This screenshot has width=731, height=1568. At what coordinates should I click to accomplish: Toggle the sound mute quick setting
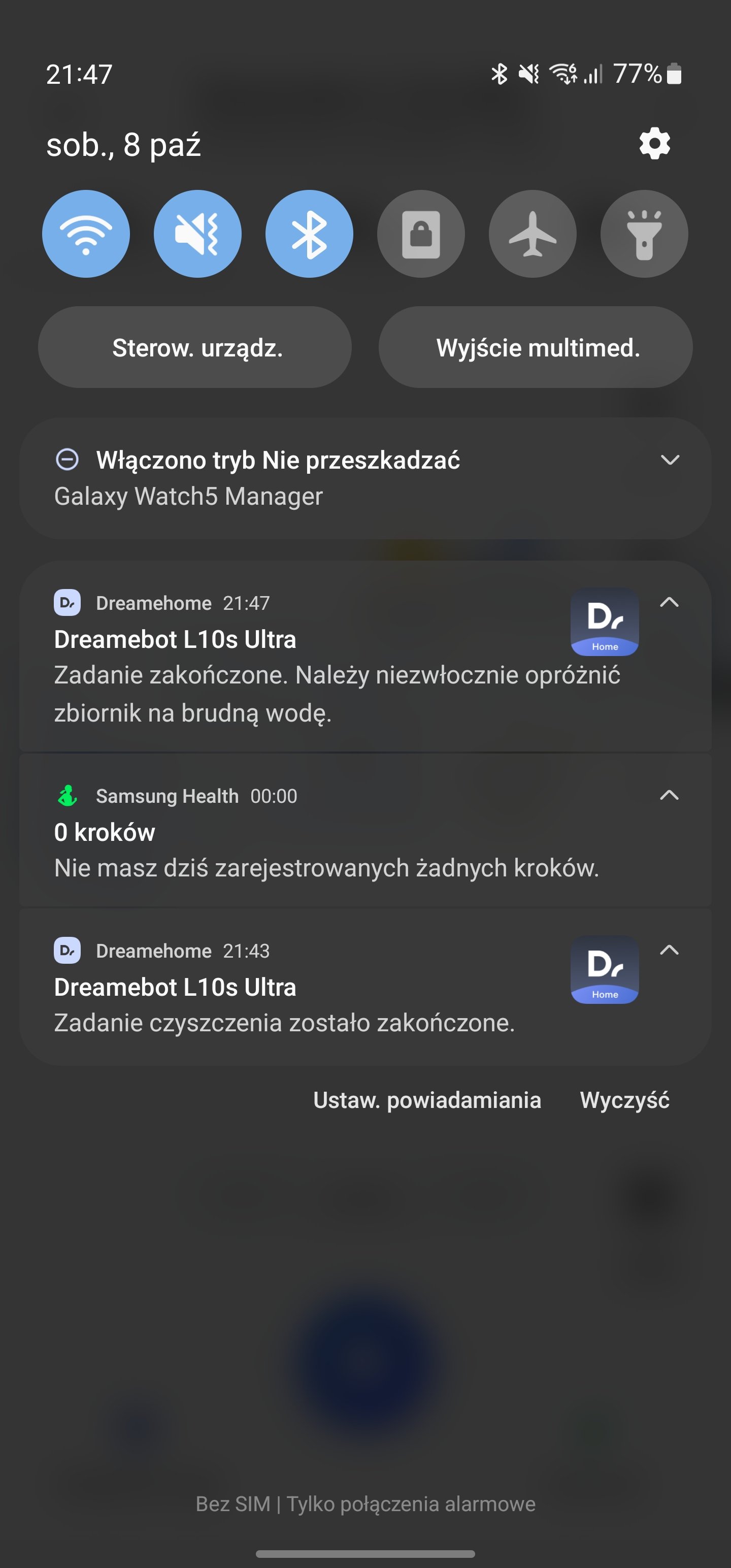197,234
